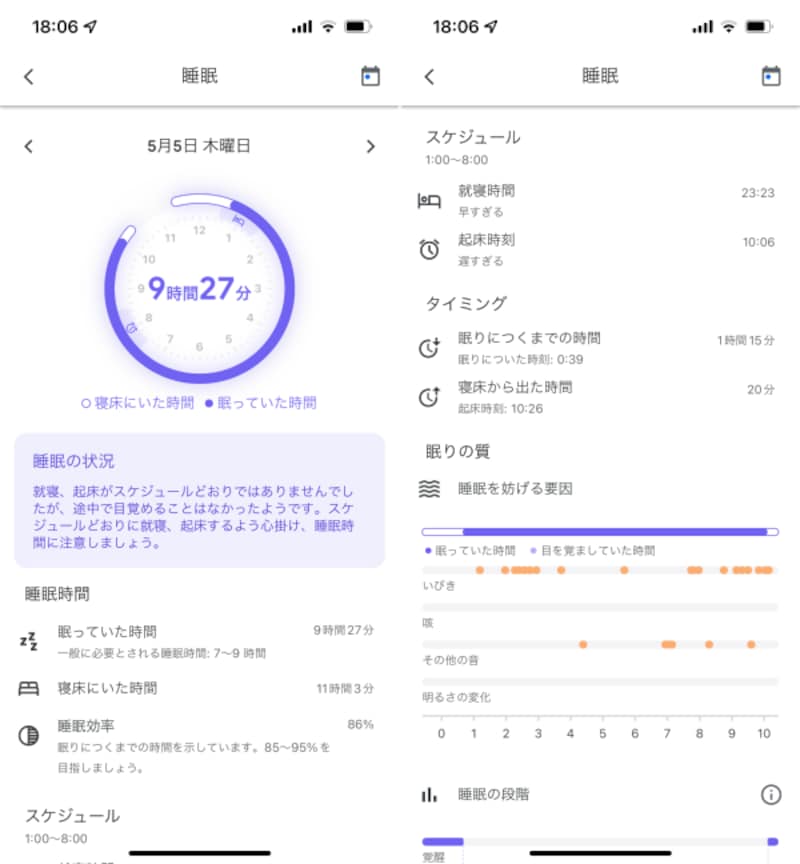The image size is (800, 864).
Task: Open the calendar icon above the スケジュール 1:00~8:00 heading
Action: 770,76
